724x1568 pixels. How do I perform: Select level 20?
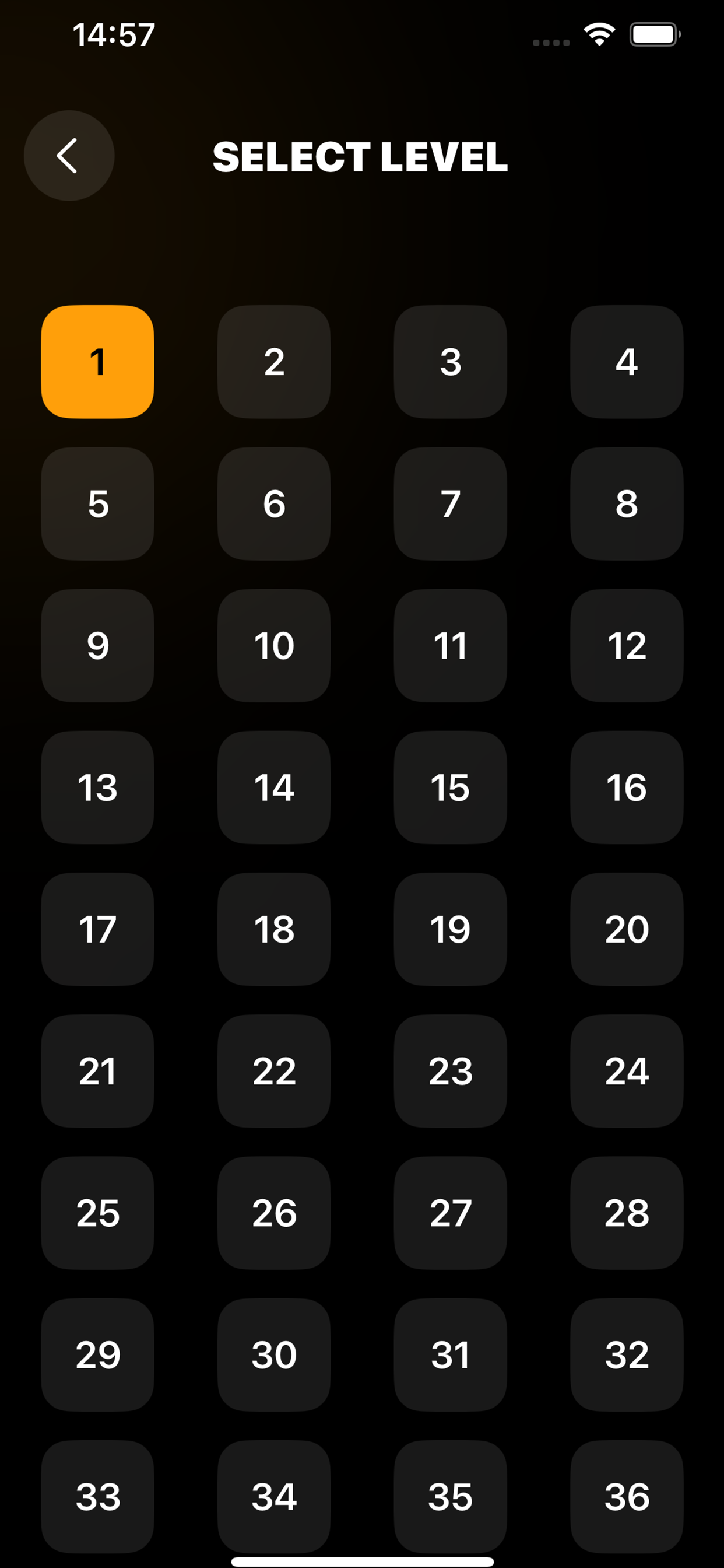[x=627, y=929]
